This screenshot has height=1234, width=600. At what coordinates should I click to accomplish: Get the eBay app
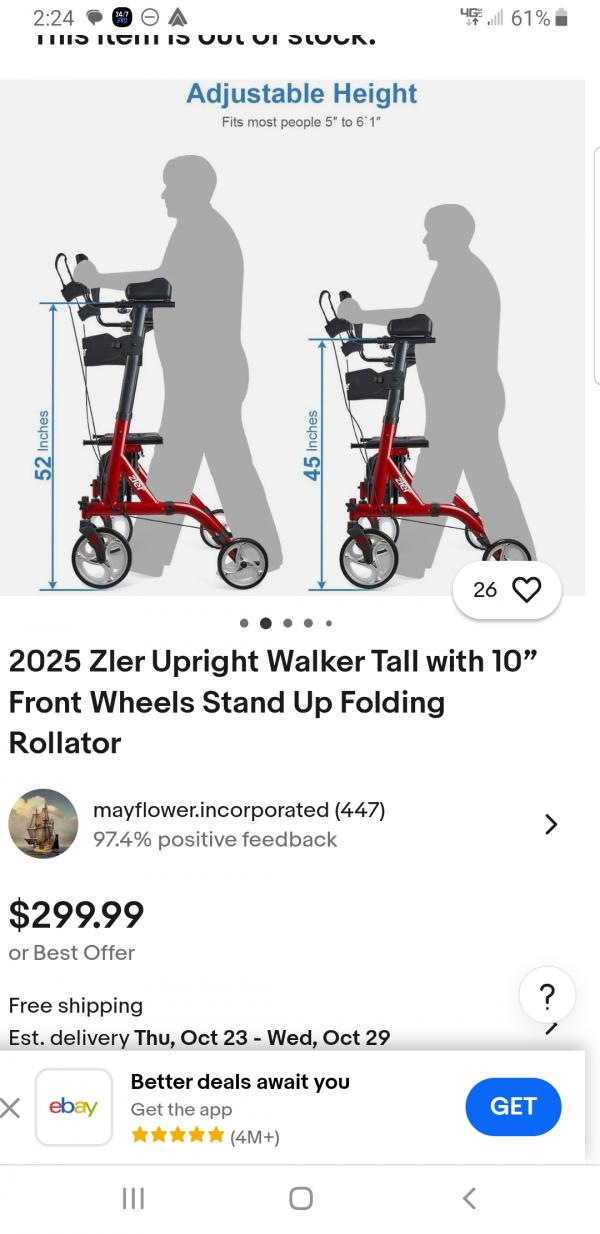513,1106
